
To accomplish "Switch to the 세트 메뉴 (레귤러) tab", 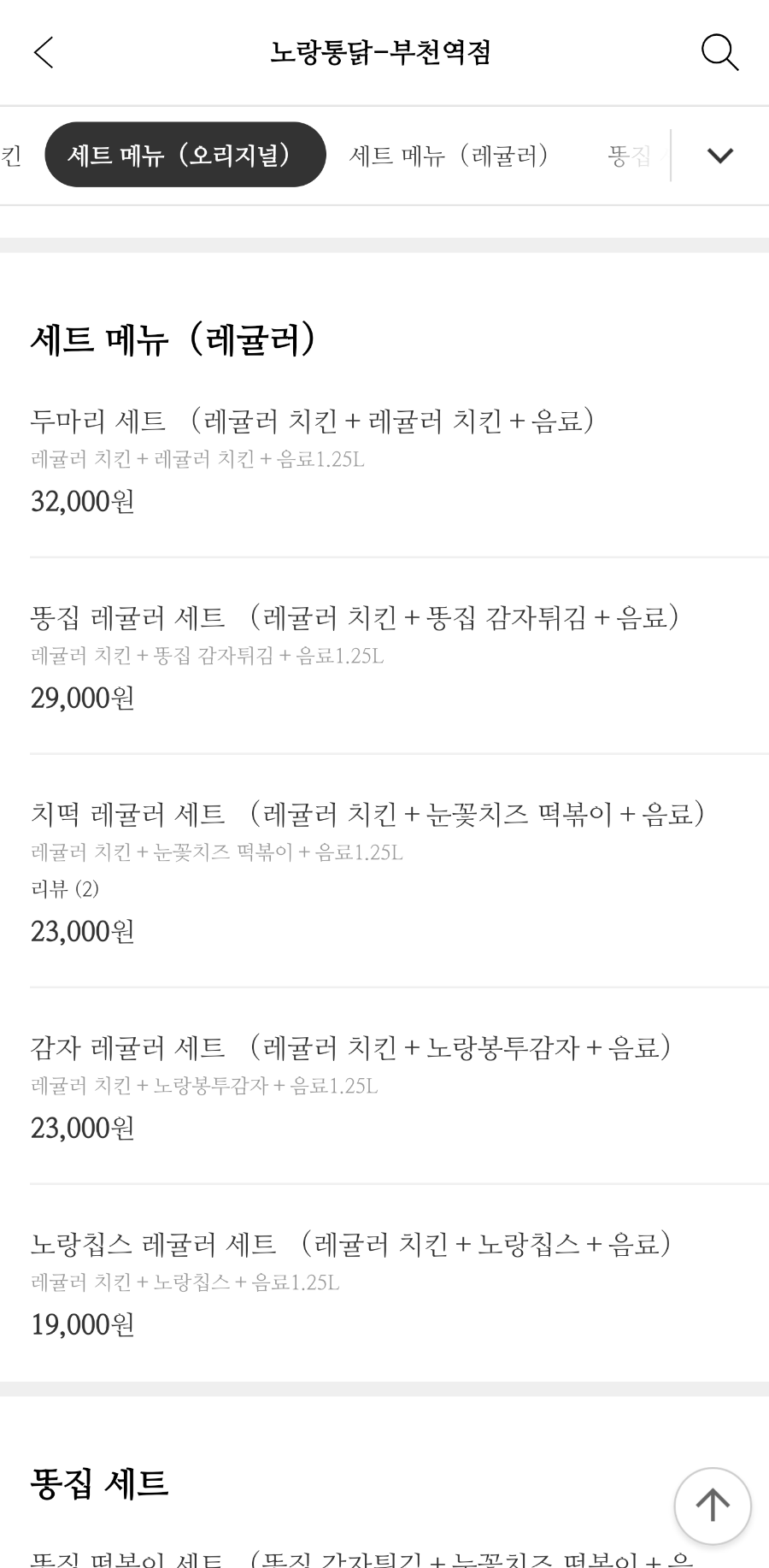I will pos(449,156).
